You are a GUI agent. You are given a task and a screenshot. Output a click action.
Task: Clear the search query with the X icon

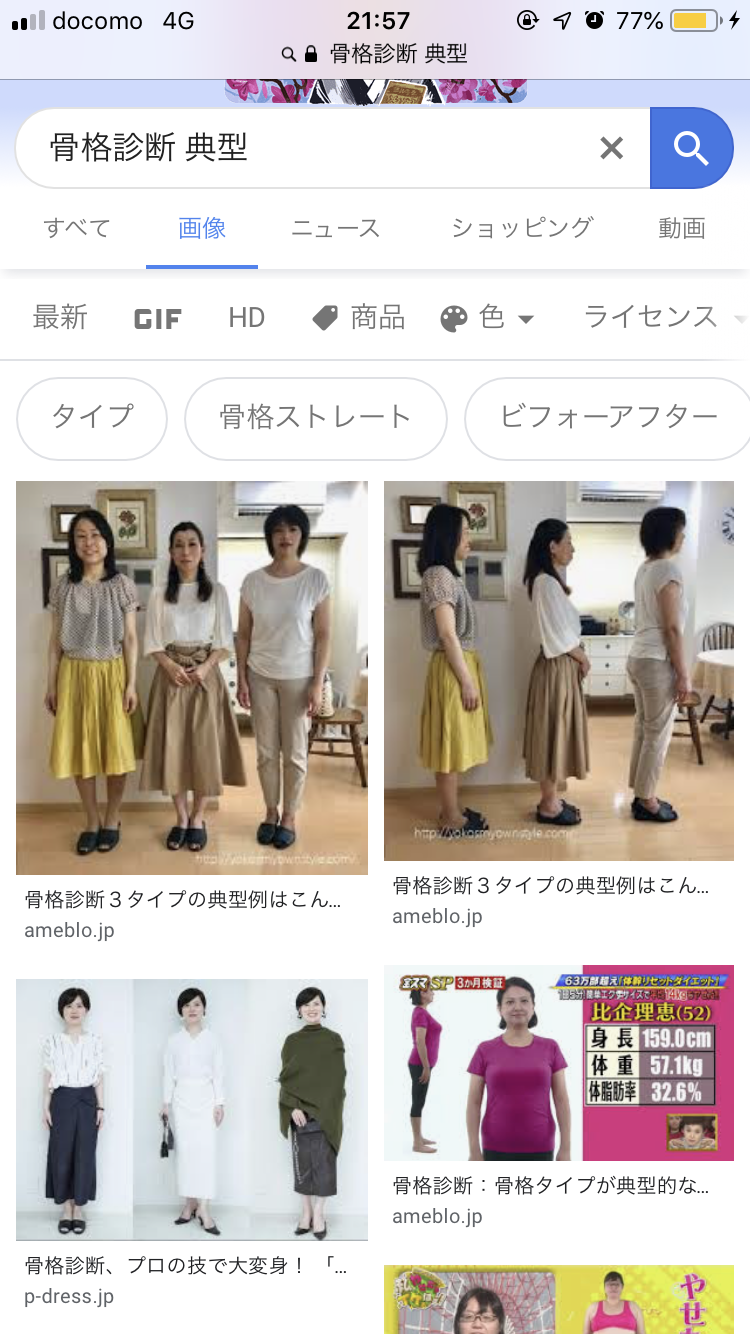tap(611, 147)
